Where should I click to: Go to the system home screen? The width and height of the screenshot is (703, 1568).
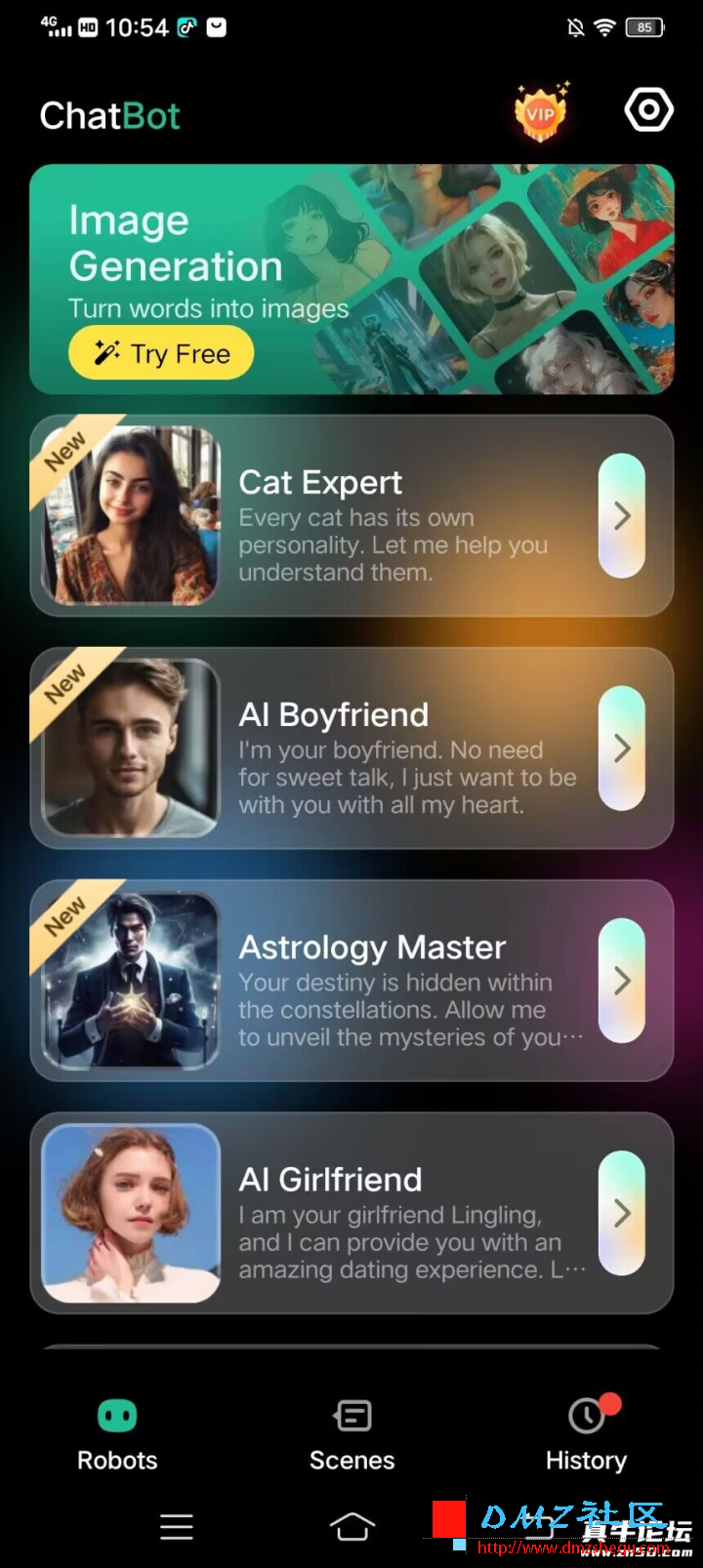(x=351, y=1526)
